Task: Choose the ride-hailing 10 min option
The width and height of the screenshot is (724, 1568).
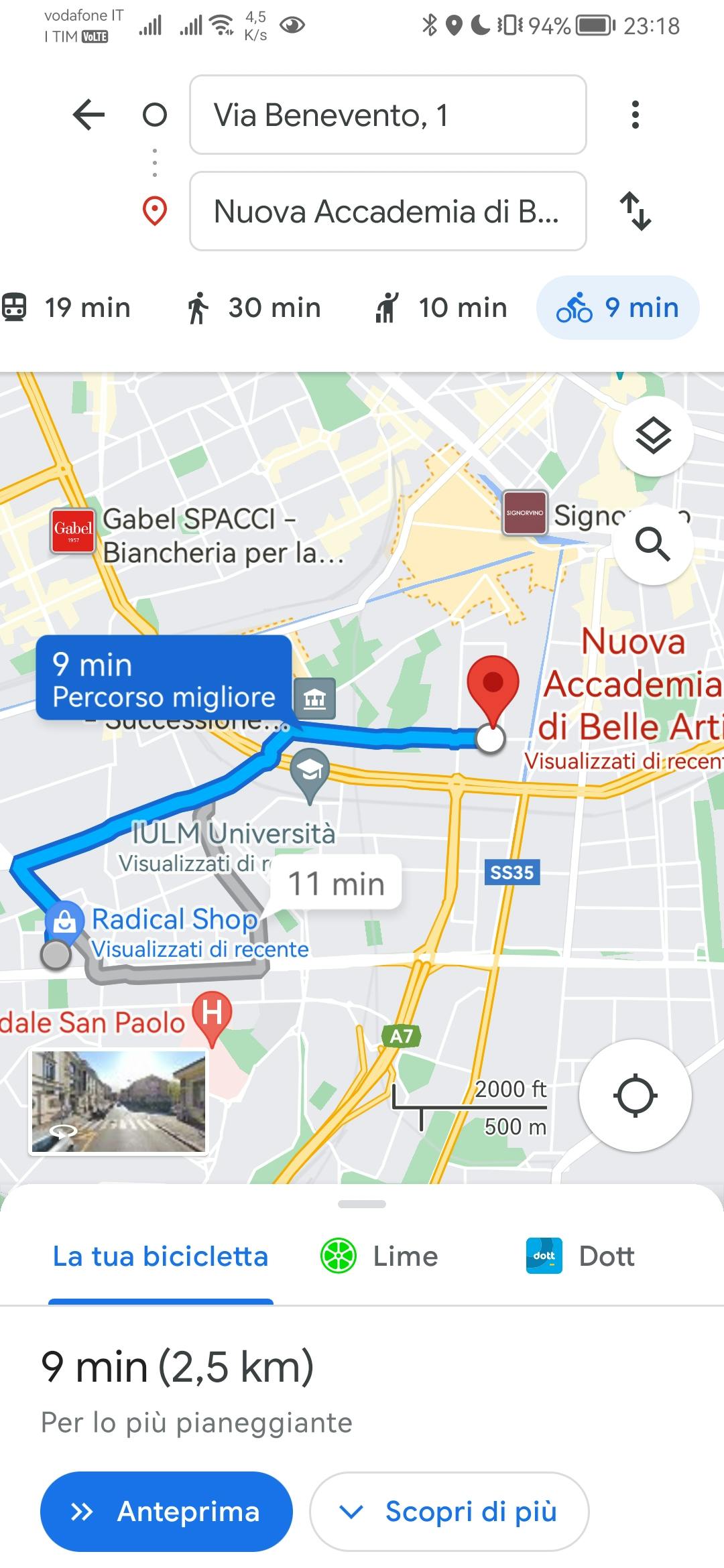Action: [442, 308]
